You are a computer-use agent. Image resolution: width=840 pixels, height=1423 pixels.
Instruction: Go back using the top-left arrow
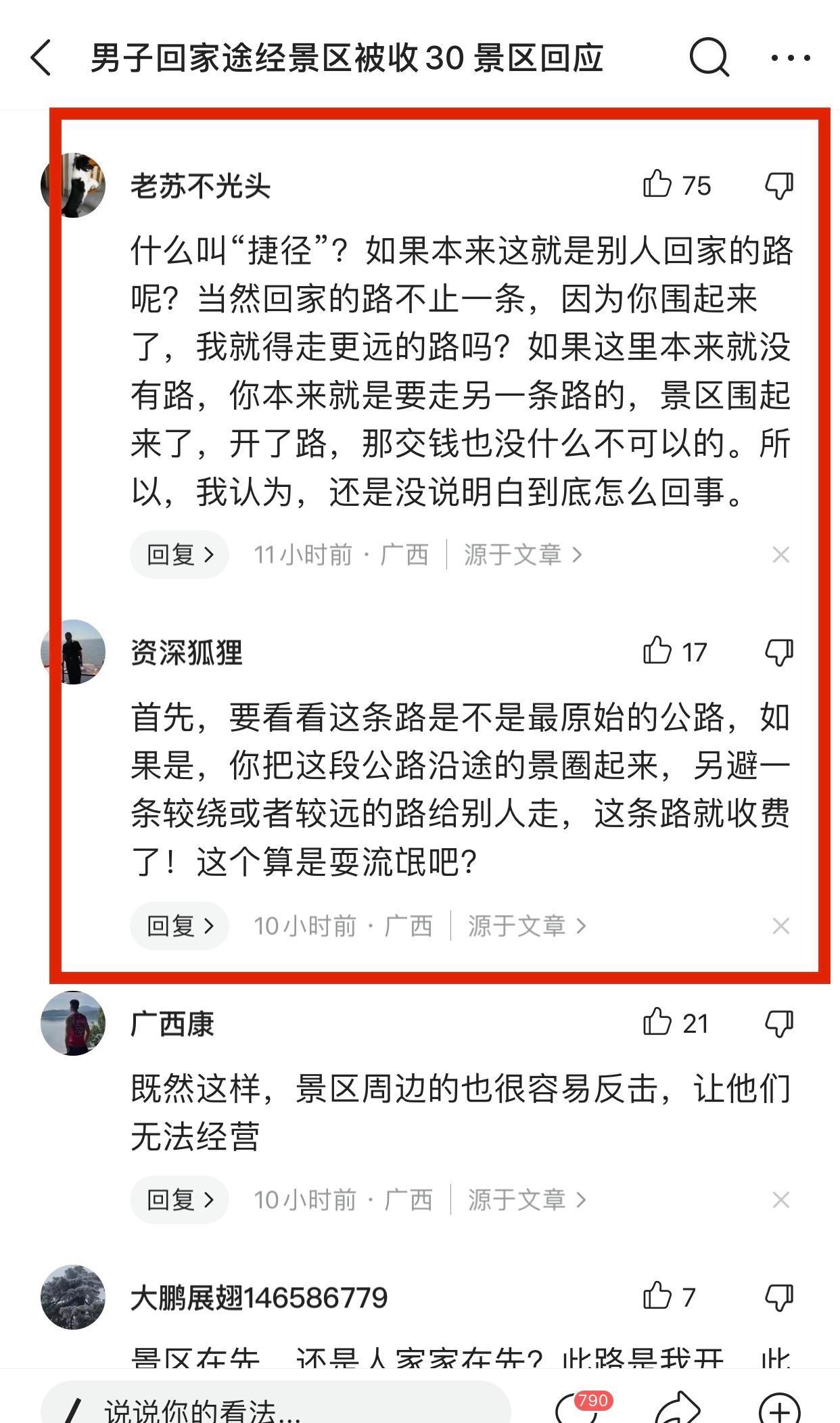tap(42, 58)
